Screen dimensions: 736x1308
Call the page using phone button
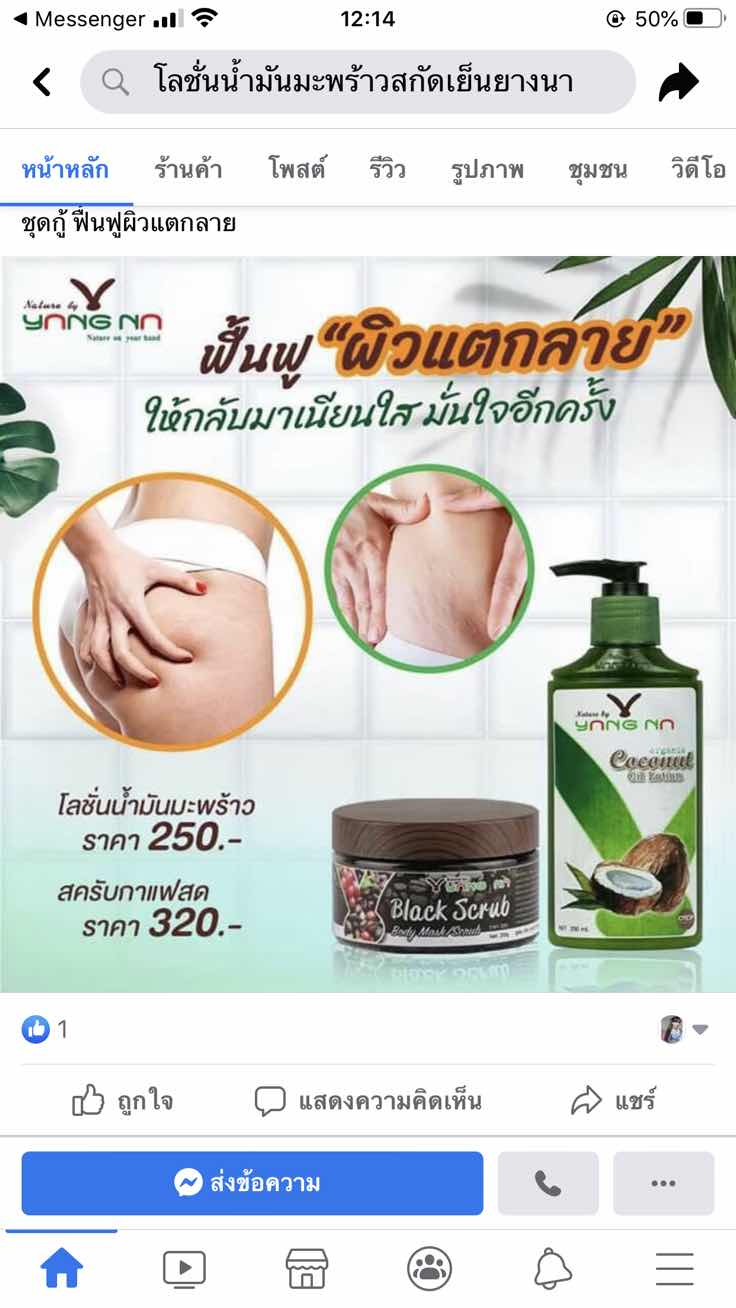tap(548, 1183)
